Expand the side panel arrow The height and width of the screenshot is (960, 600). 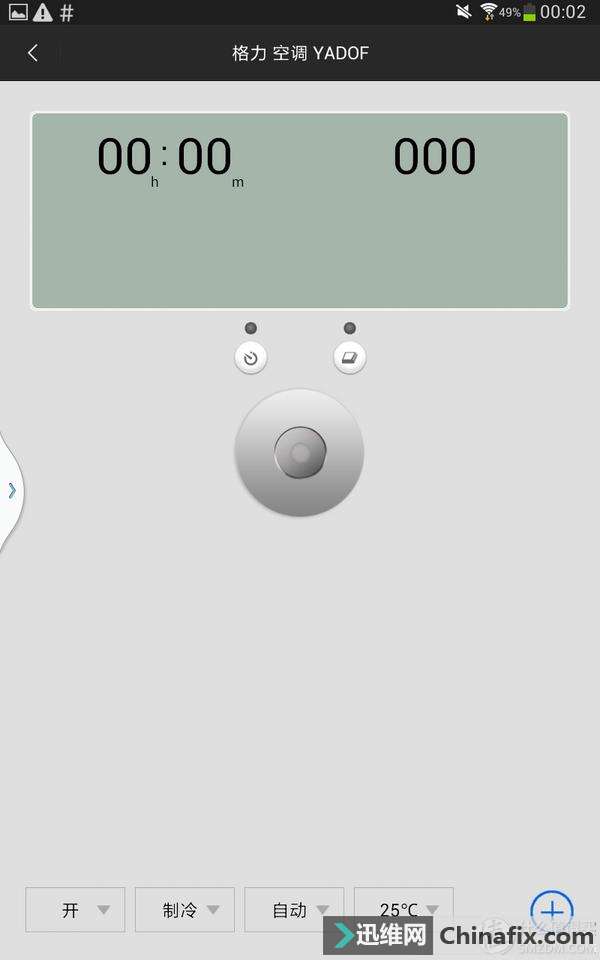tap(11, 490)
